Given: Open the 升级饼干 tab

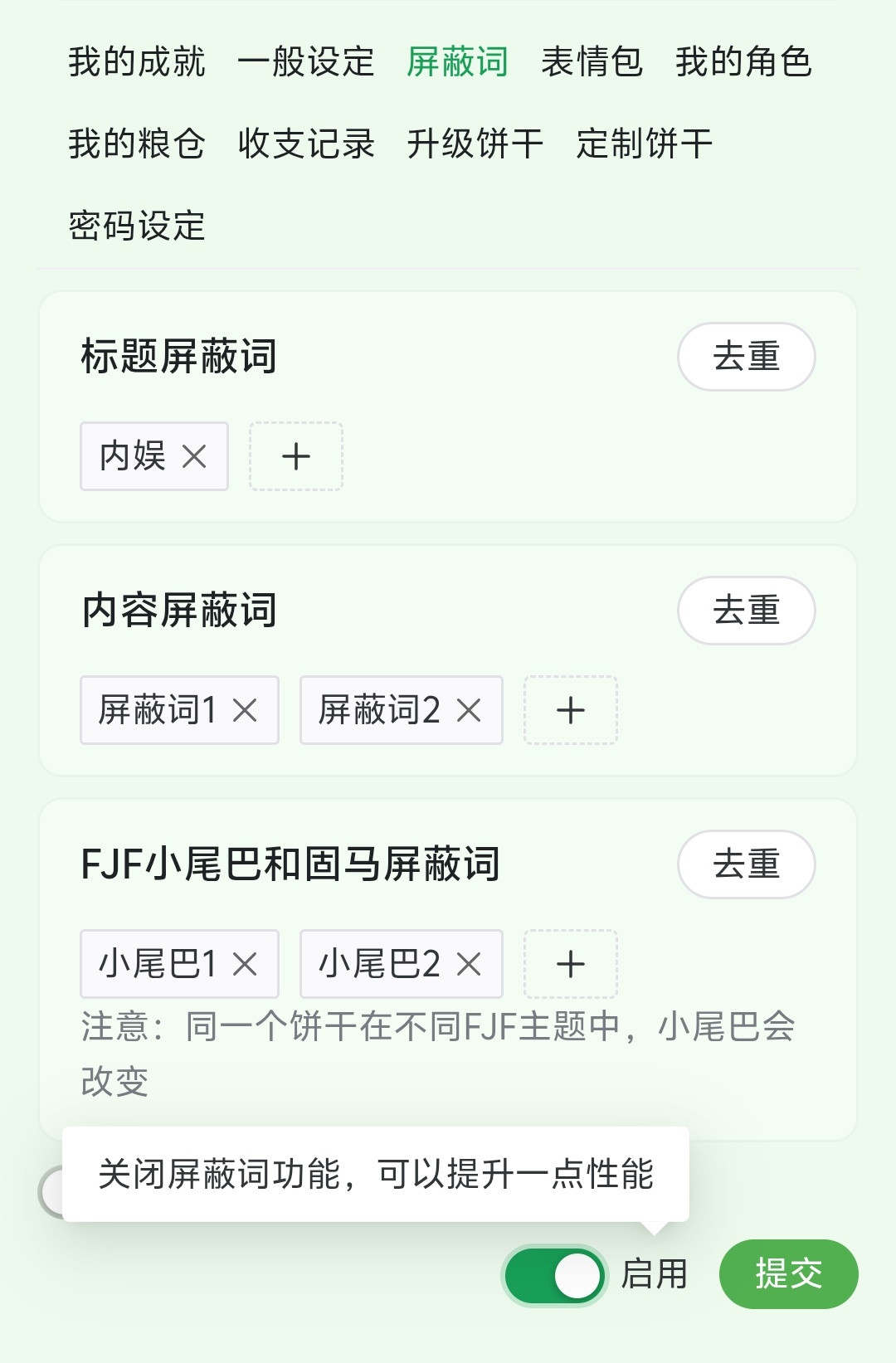Looking at the screenshot, I should coord(475,144).
